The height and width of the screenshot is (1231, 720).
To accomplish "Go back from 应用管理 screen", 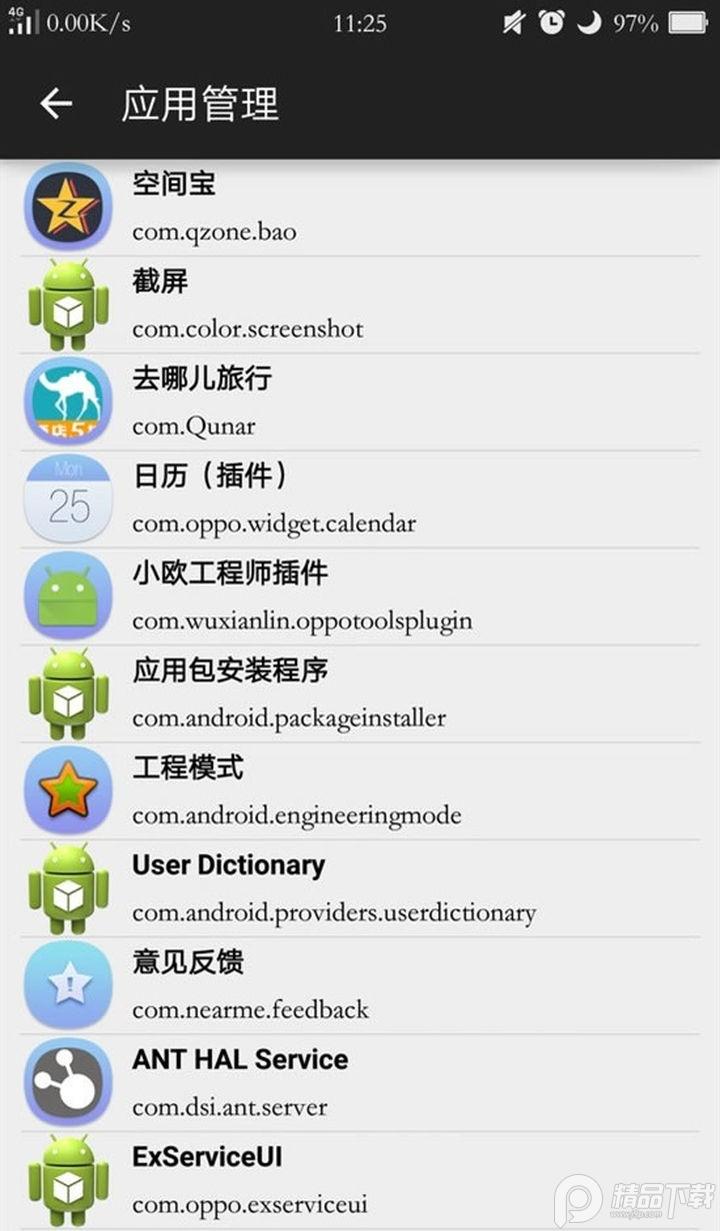I will 56,104.
